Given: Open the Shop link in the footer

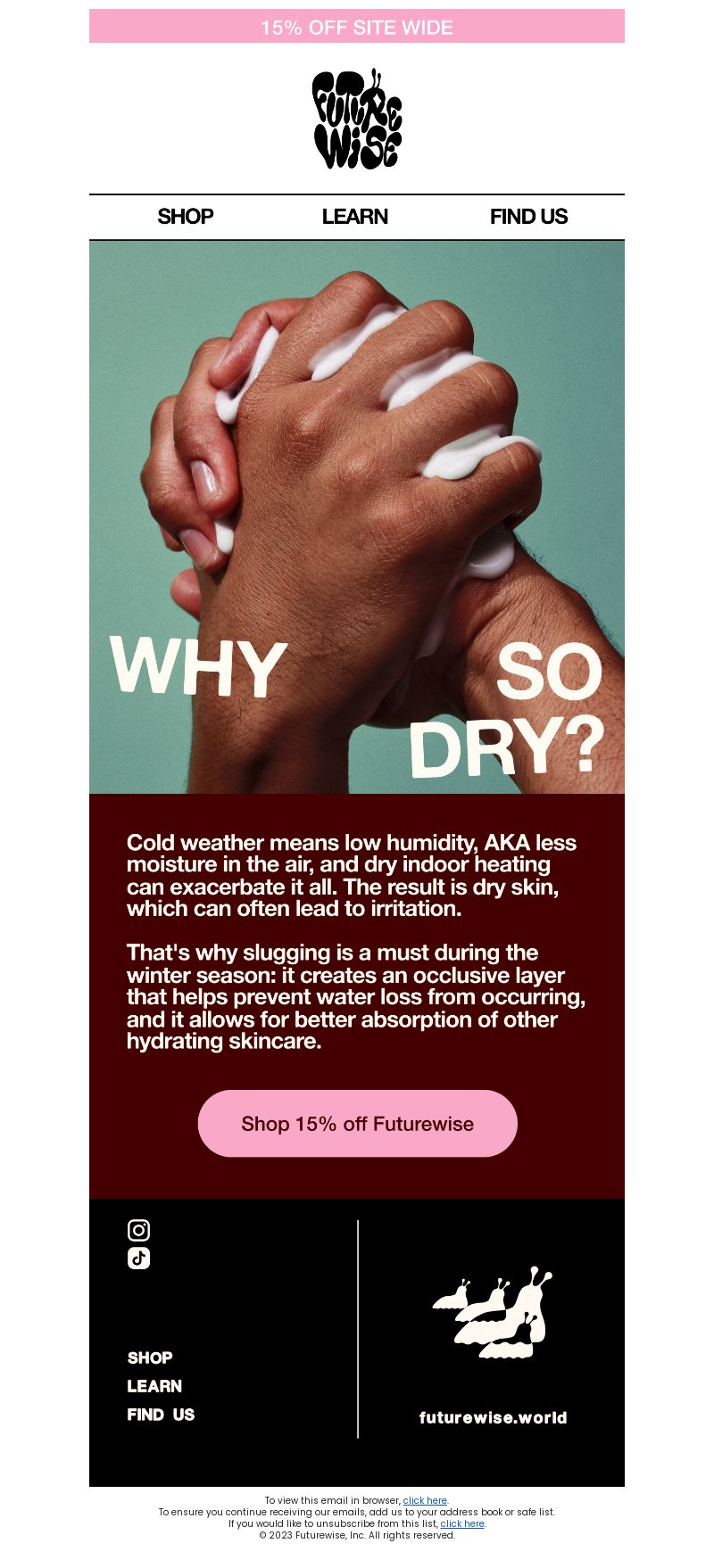Looking at the screenshot, I should [x=150, y=1358].
